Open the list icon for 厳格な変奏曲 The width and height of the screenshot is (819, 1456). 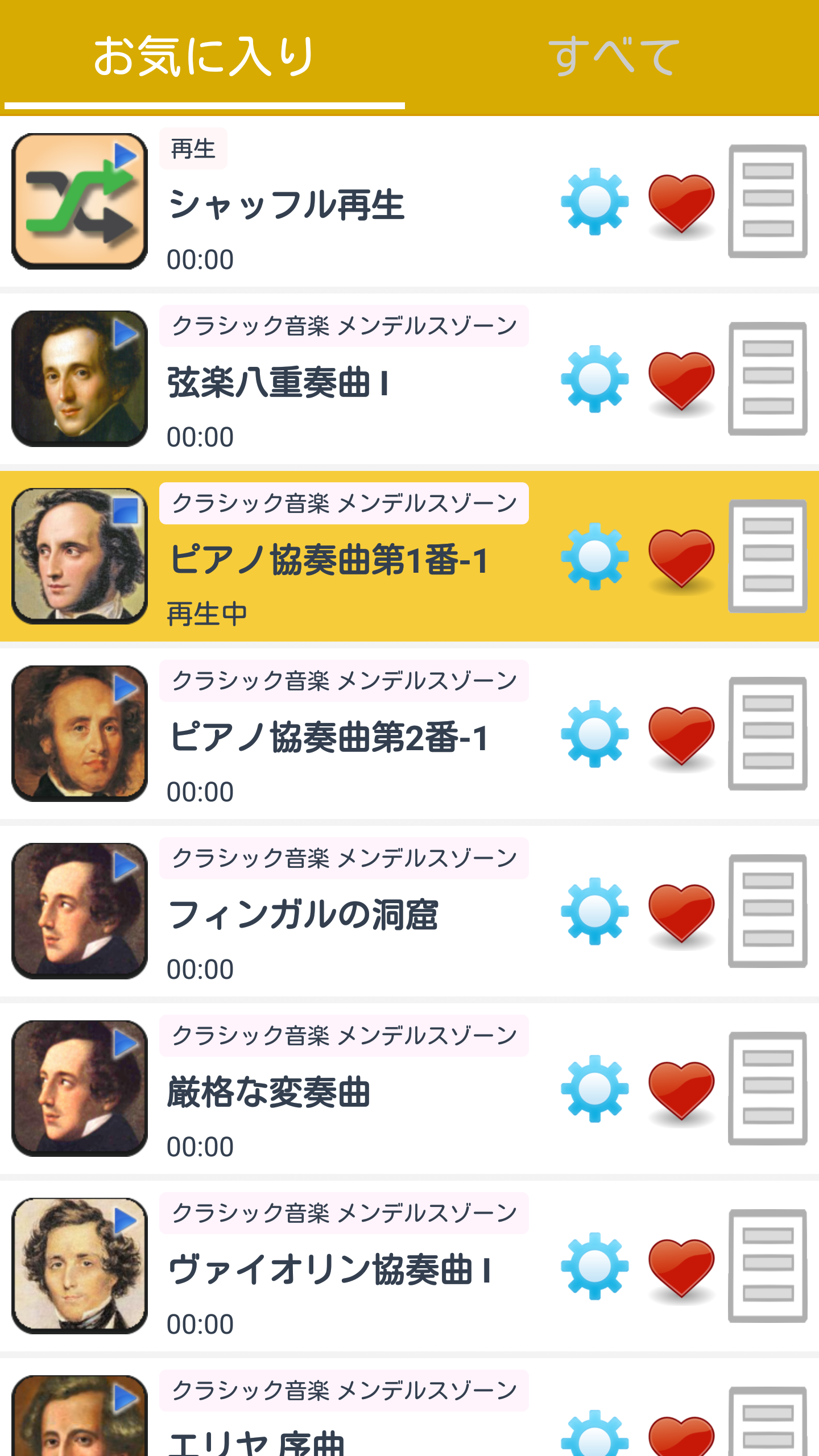pos(768,1089)
